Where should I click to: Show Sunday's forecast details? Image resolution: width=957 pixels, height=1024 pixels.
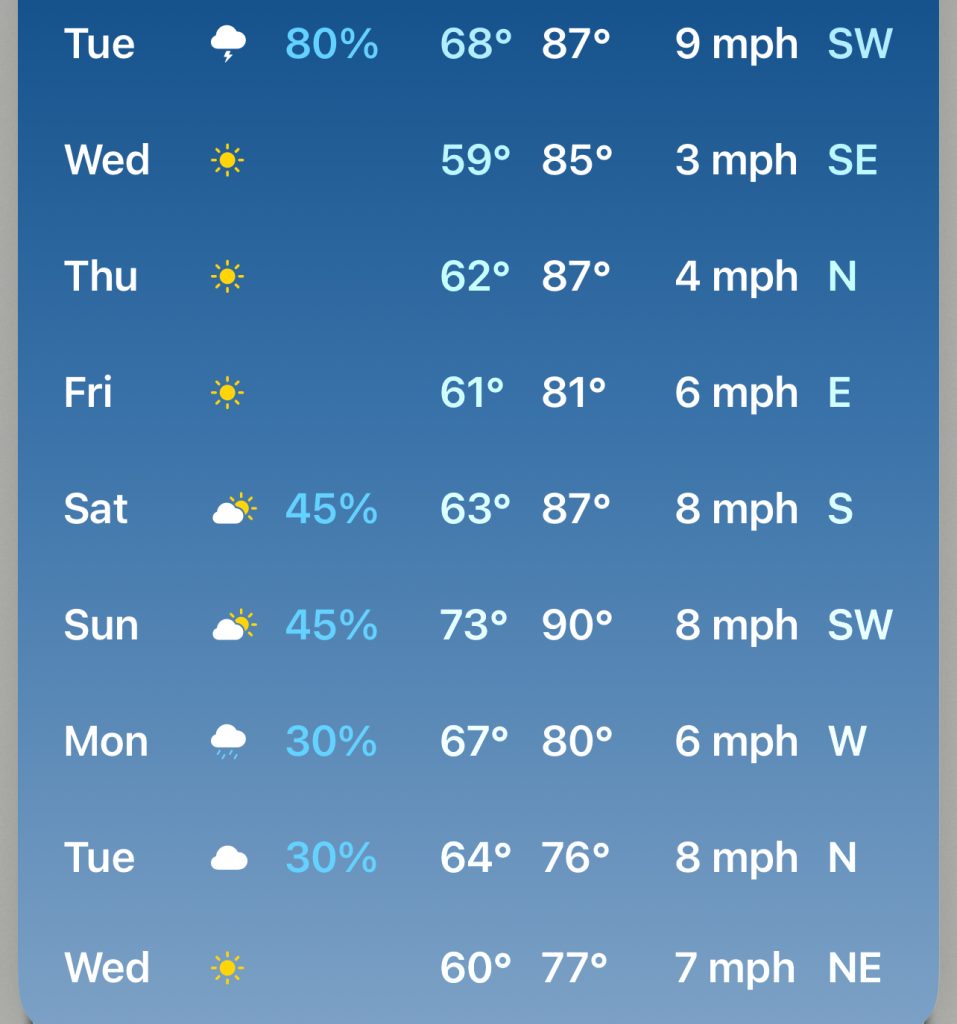coord(478,625)
